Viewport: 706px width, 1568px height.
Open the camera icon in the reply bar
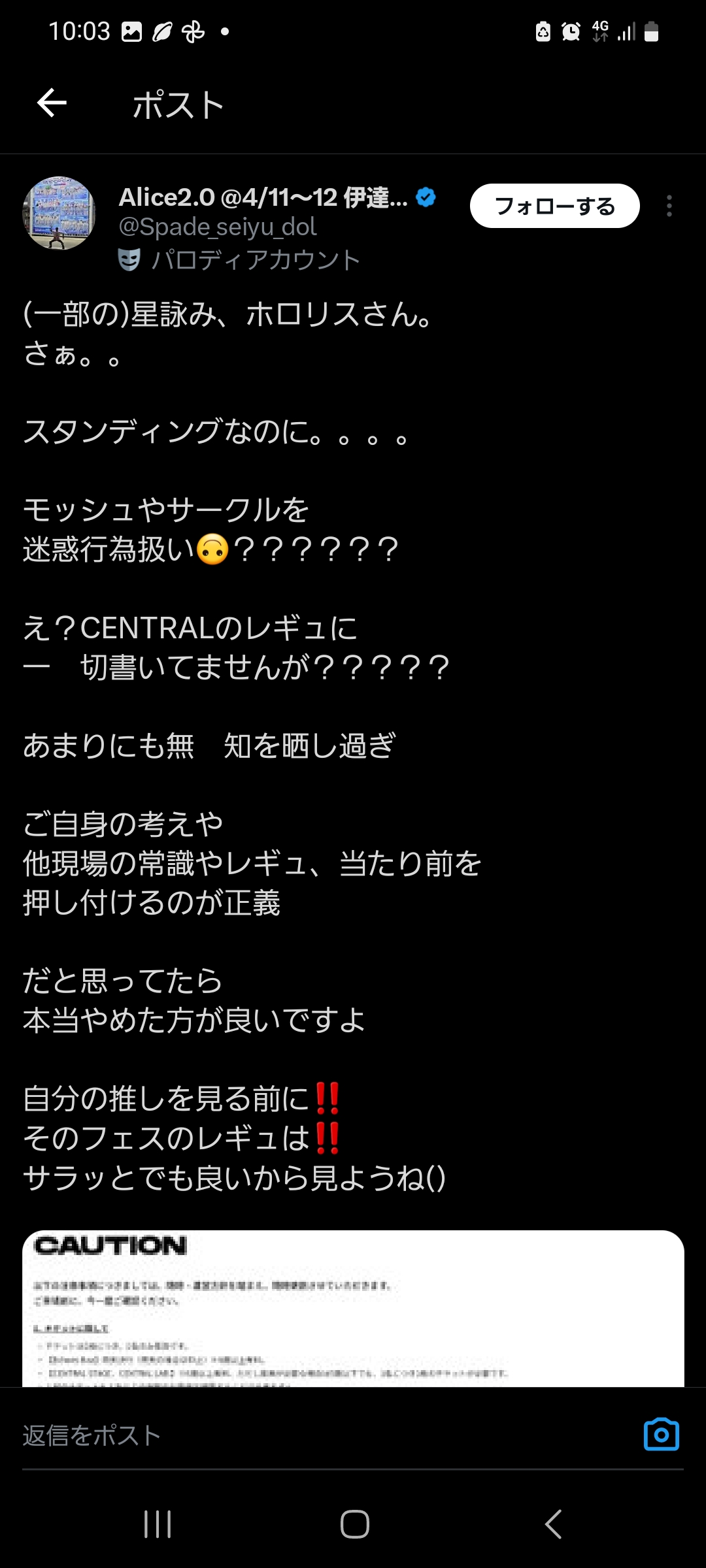pyautogui.click(x=661, y=1435)
